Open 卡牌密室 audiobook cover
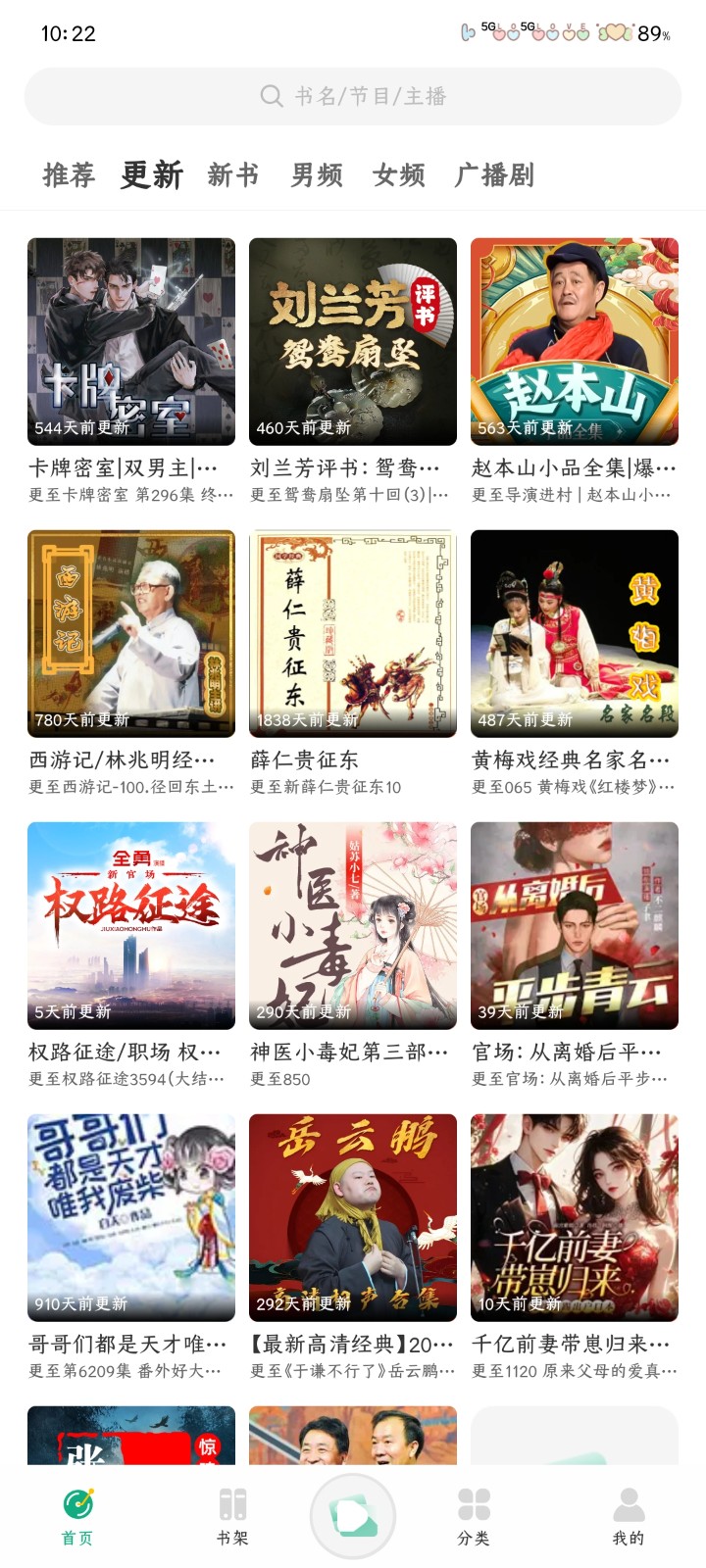 (x=130, y=340)
